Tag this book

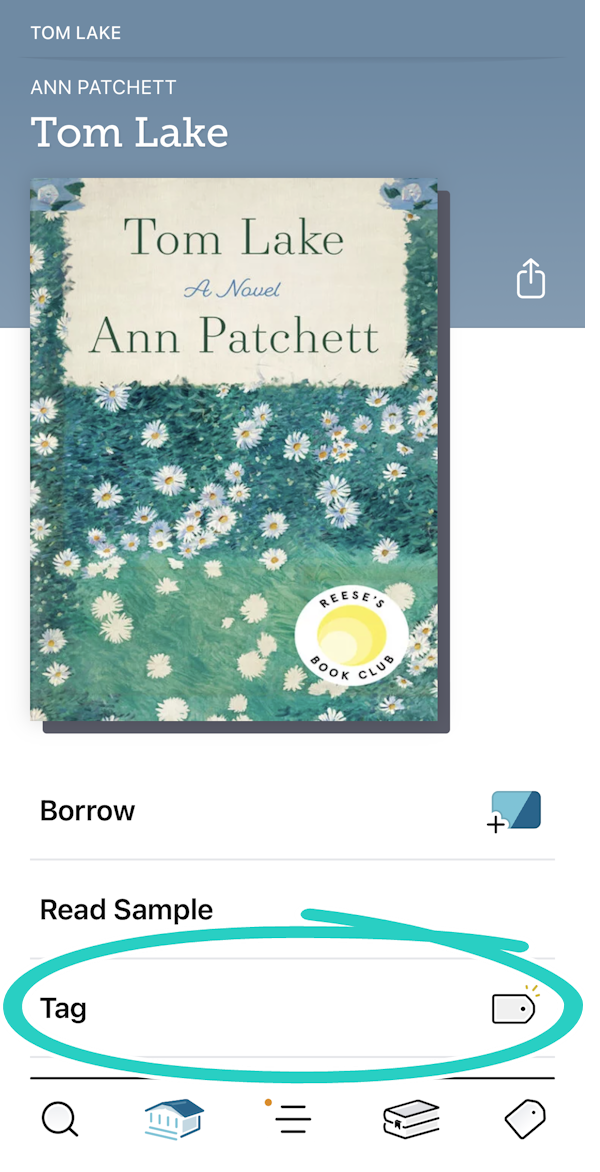click(290, 1008)
